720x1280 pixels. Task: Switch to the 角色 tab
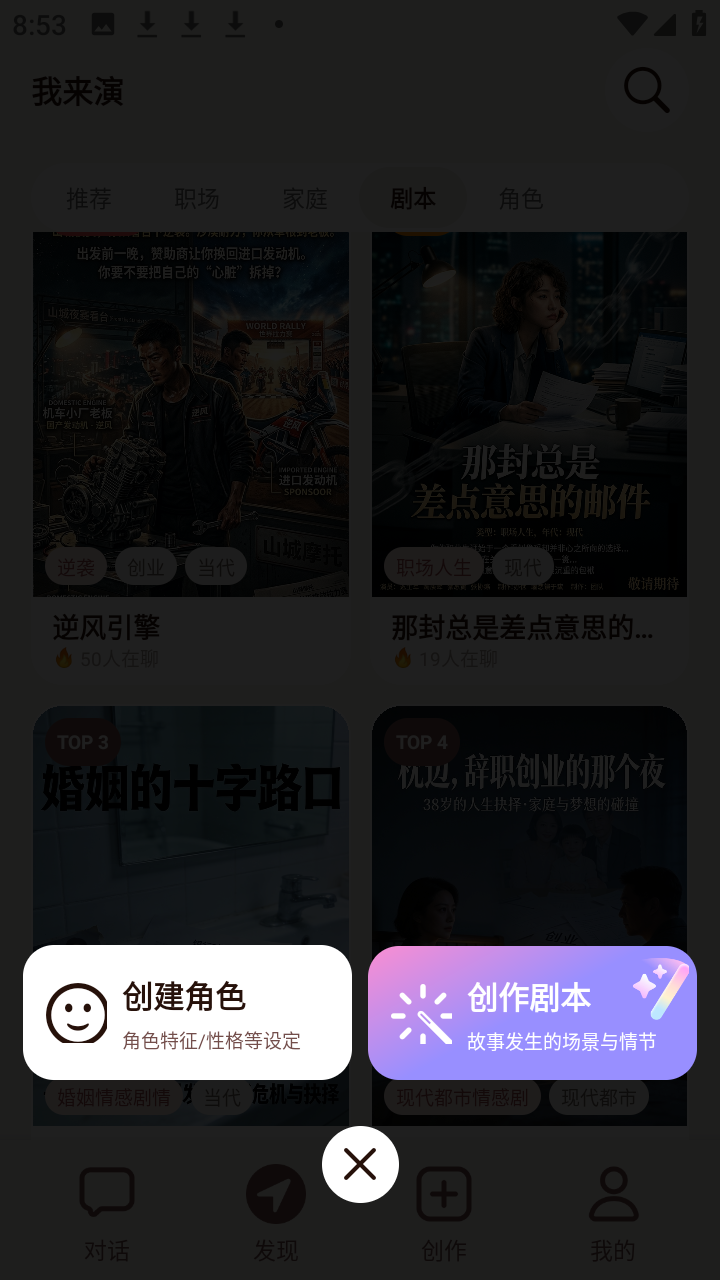(523, 199)
